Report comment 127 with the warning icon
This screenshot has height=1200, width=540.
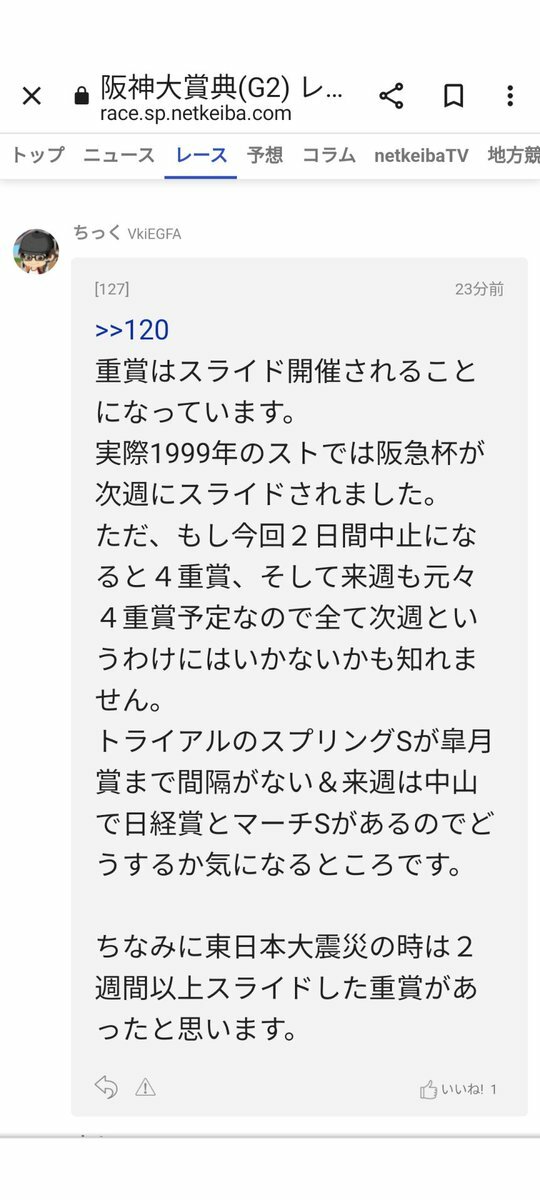point(145,1087)
